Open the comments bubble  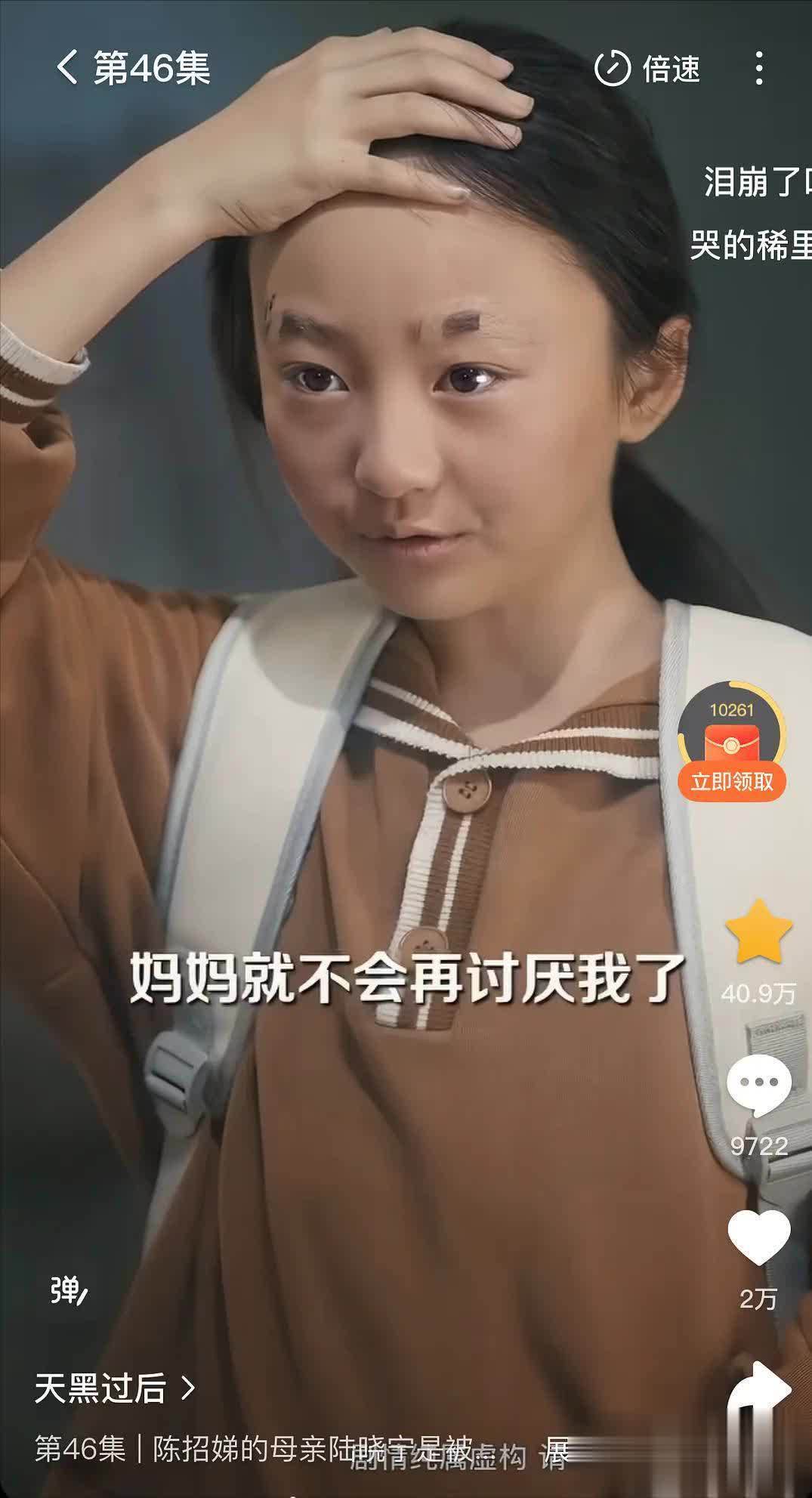(x=758, y=1086)
